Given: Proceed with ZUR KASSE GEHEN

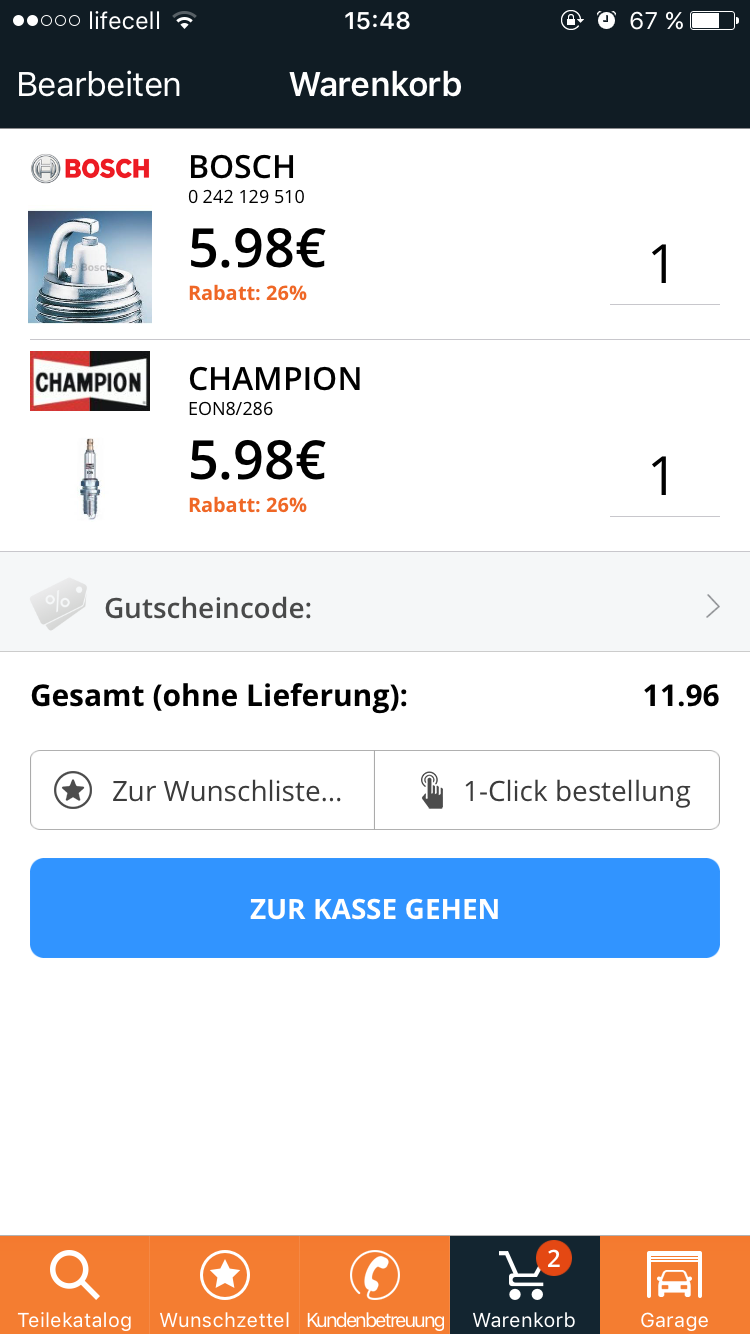Looking at the screenshot, I should pos(375,908).
